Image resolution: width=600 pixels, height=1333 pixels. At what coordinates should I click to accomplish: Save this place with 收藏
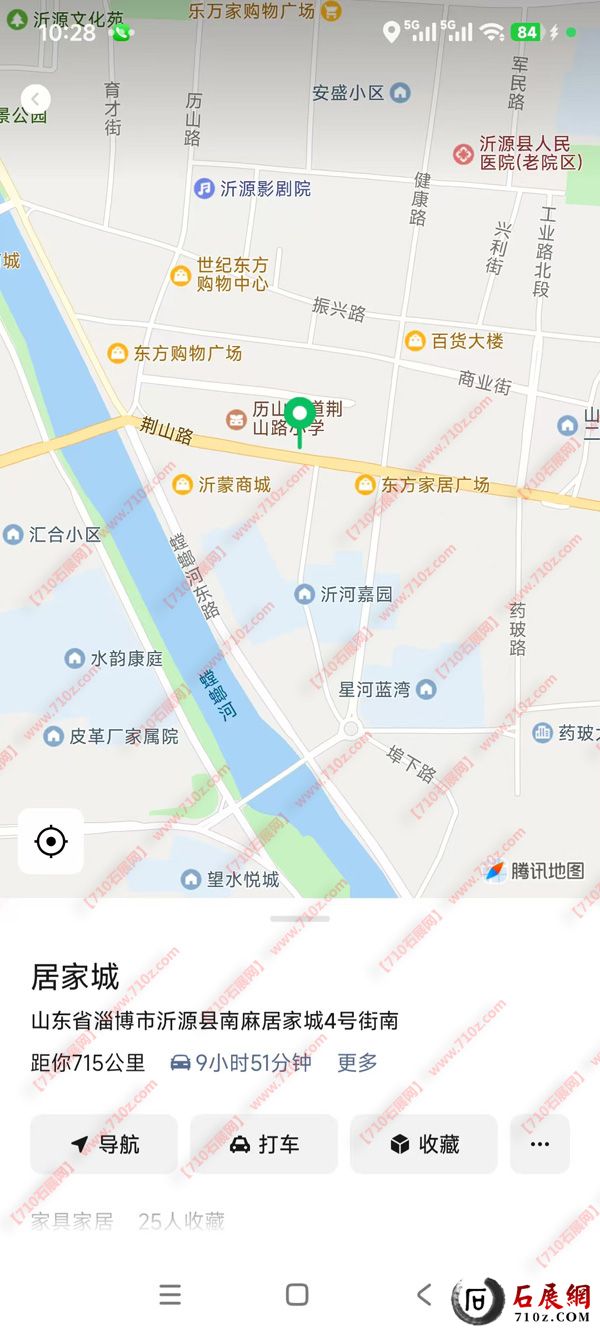coord(424,1144)
